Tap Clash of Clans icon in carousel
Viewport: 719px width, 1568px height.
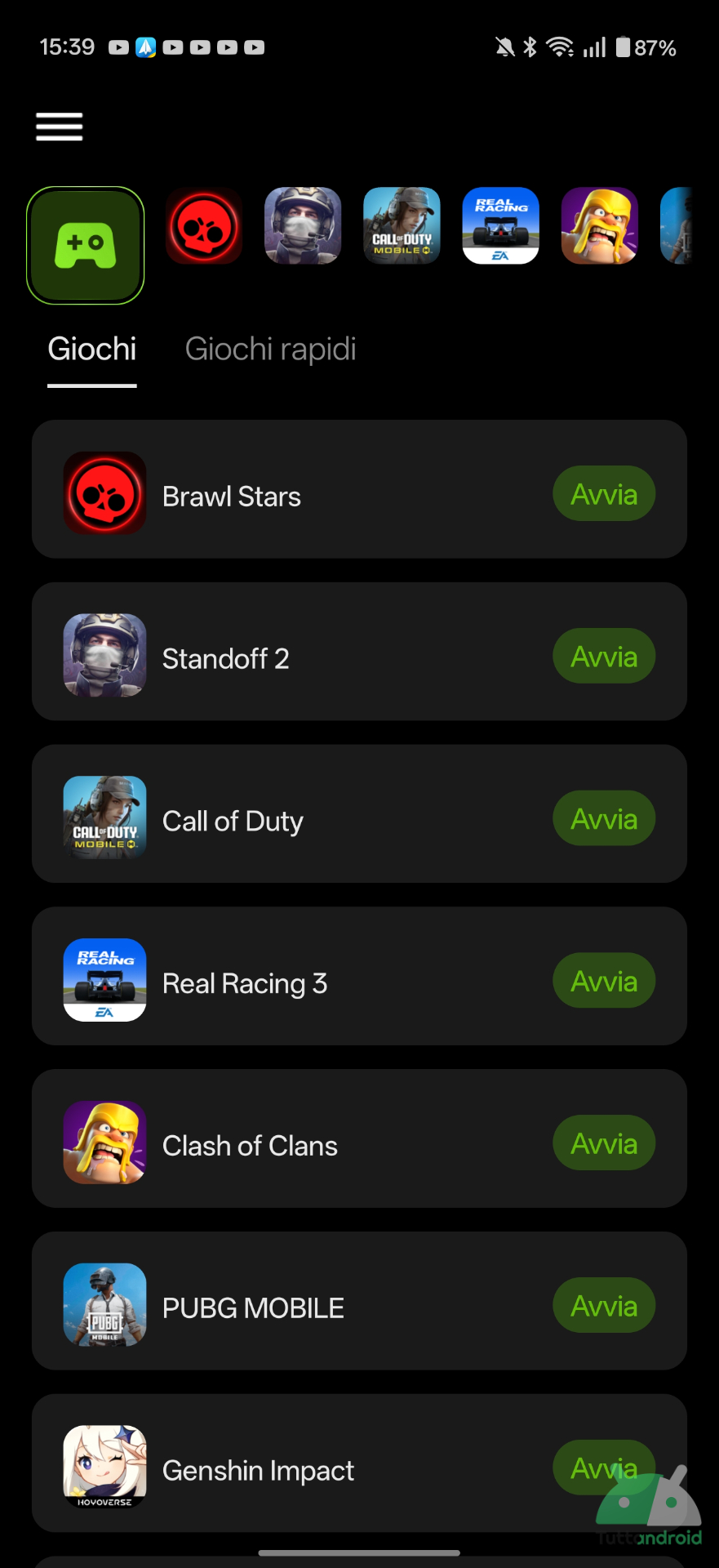point(599,226)
